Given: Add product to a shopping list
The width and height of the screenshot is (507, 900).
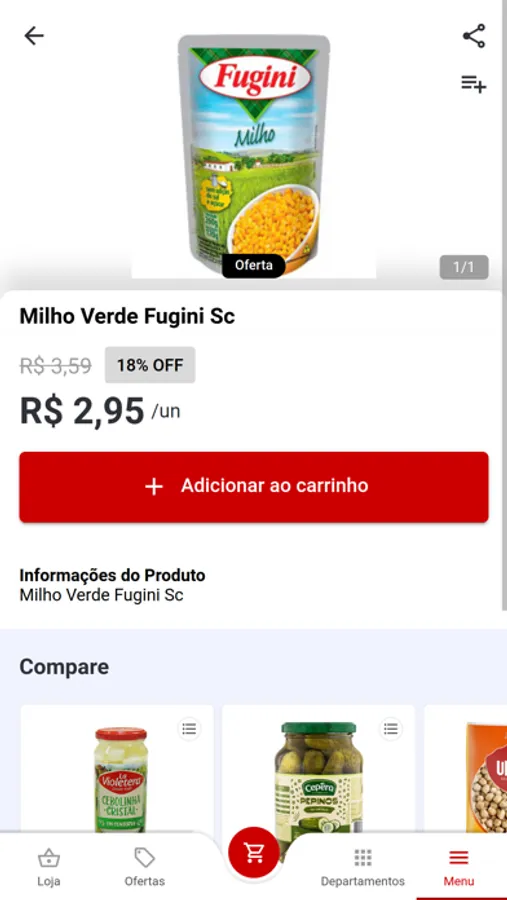Looking at the screenshot, I should tap(474, 84).
